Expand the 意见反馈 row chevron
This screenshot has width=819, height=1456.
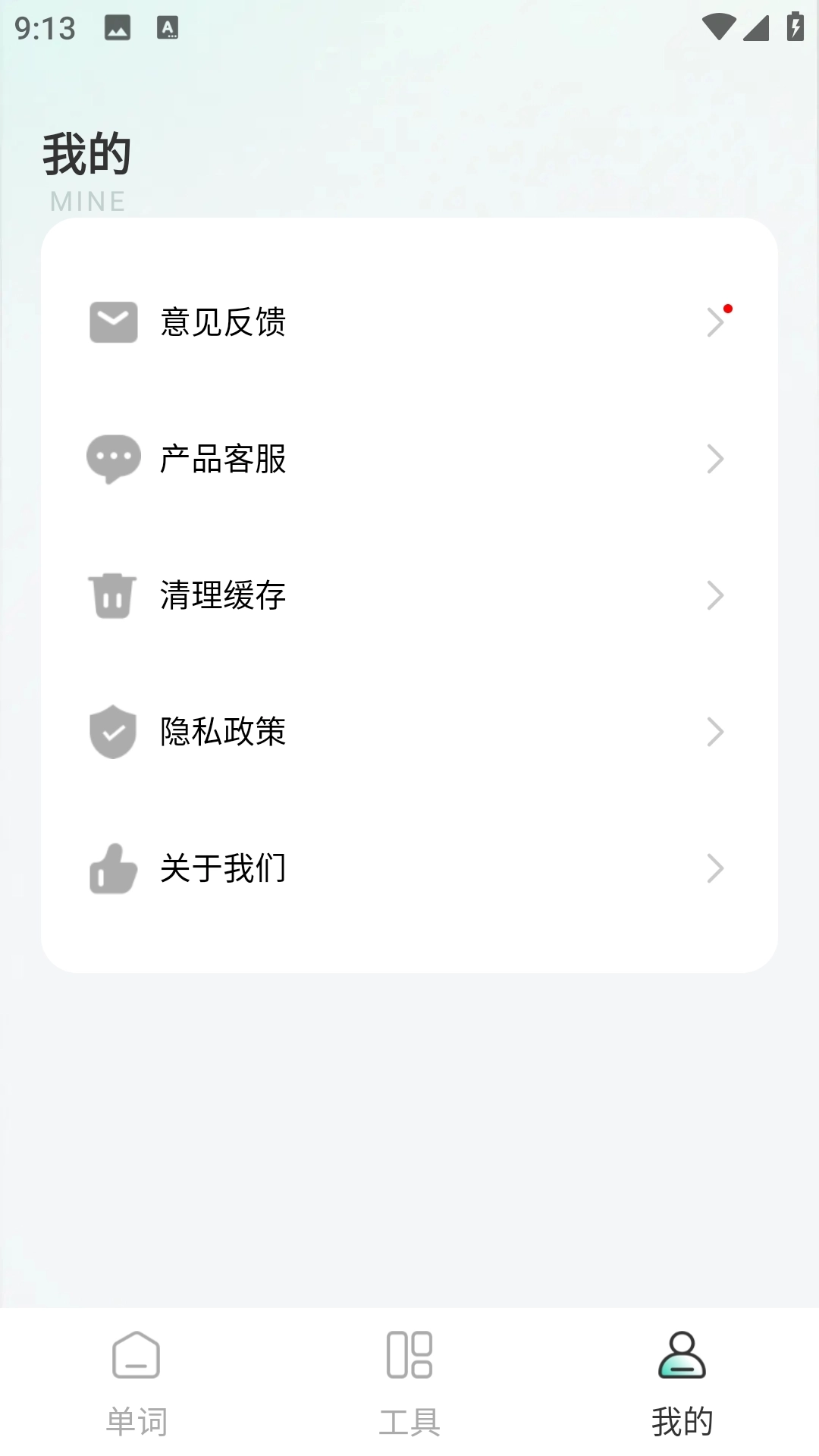click(x=714, y=322)
